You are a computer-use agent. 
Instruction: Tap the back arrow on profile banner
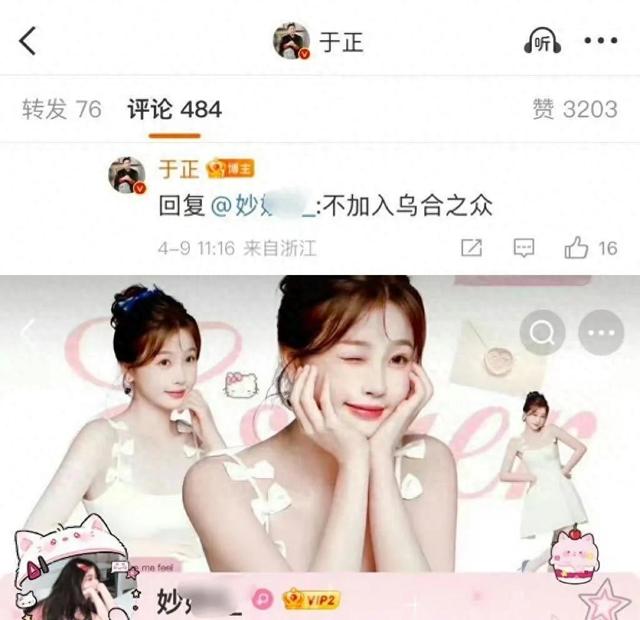pyautogui.click(x=29, y=332)
